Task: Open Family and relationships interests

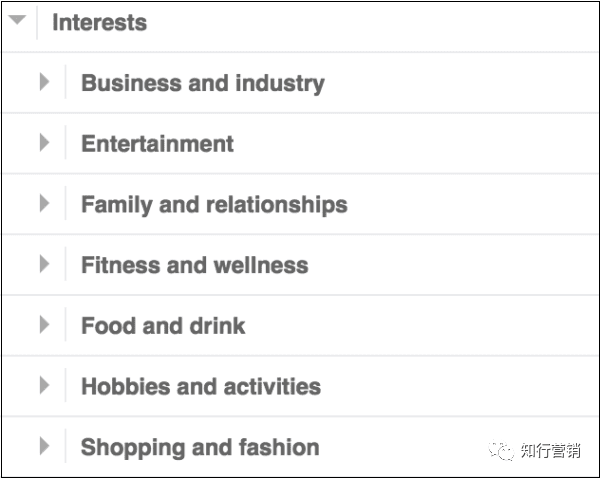Action: click(44, 204)
